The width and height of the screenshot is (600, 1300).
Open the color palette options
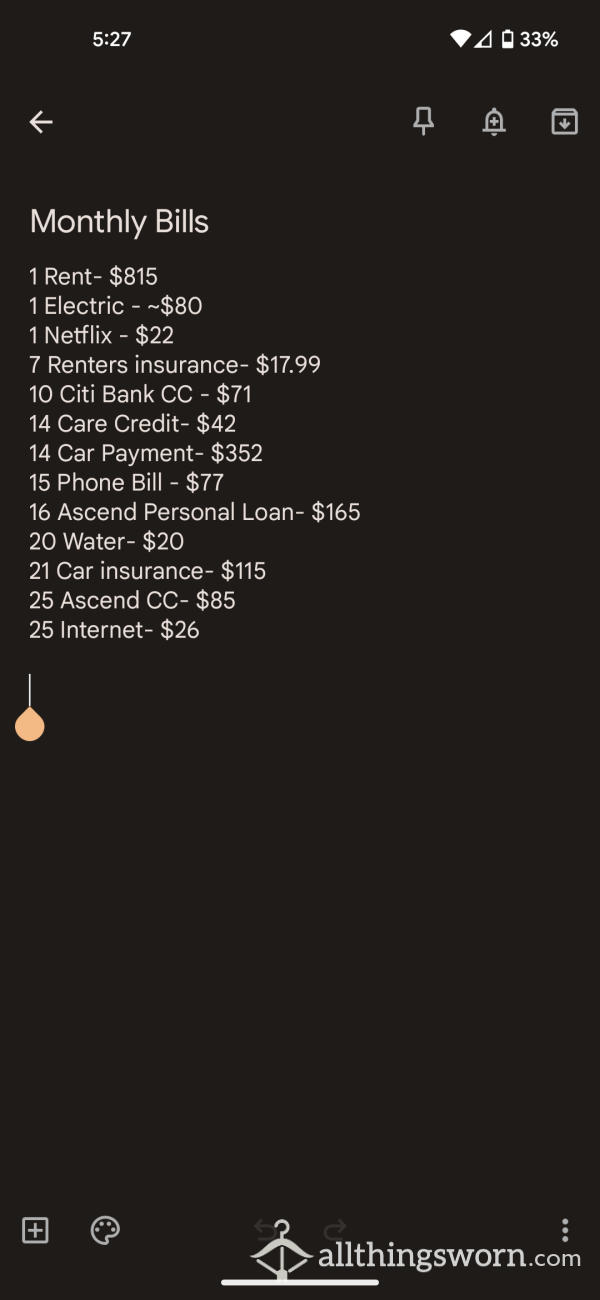[x=105, y=1230]
